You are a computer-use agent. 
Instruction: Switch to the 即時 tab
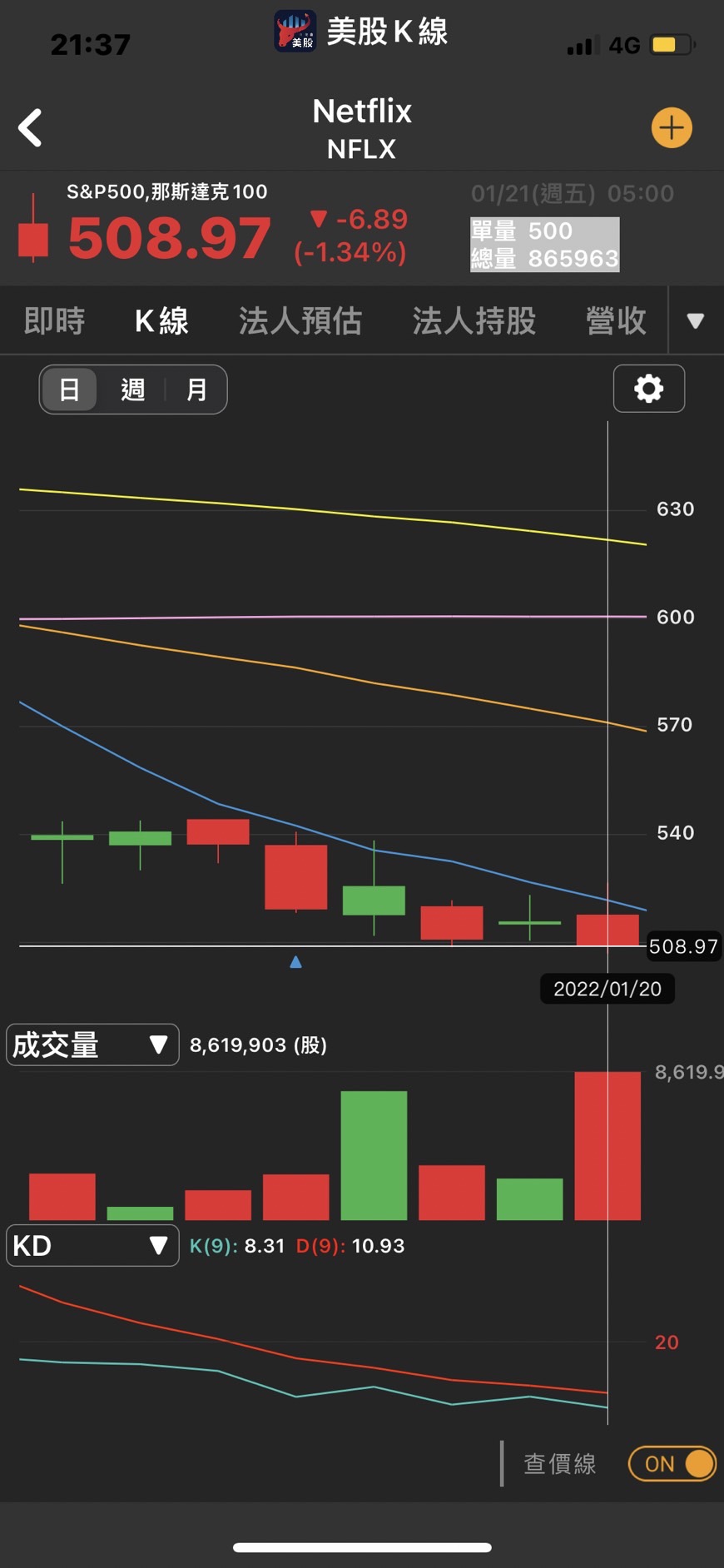coord(53,320)
